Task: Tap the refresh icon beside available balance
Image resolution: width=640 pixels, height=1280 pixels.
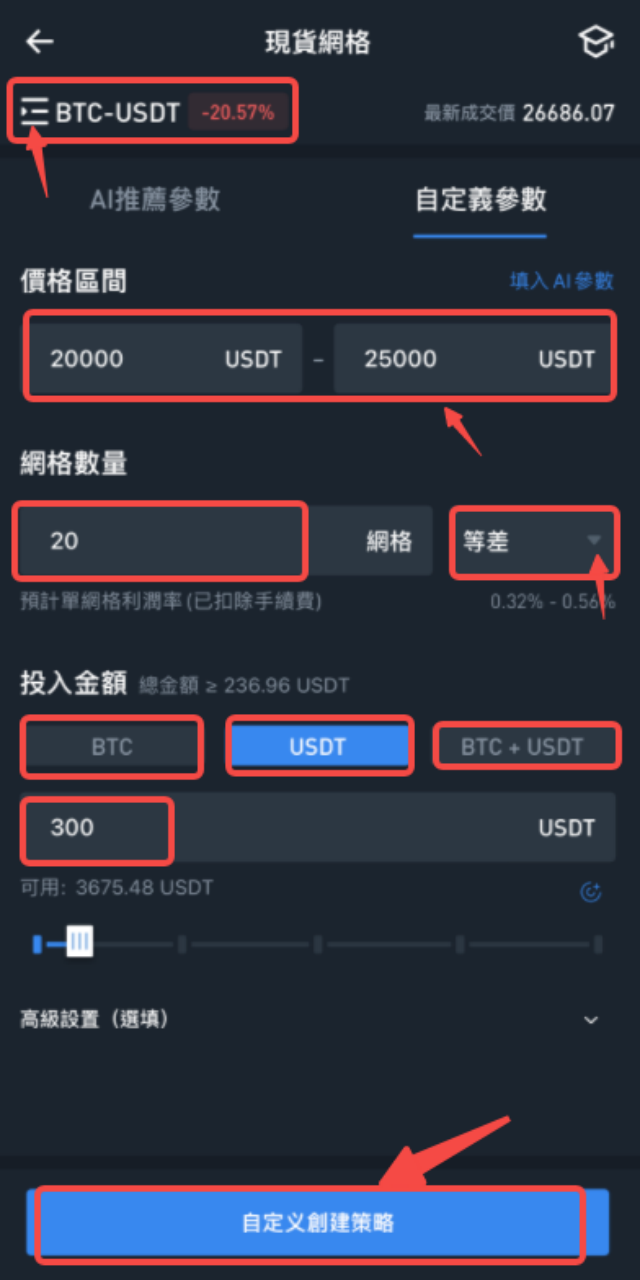Action: (x=591, y=892)
